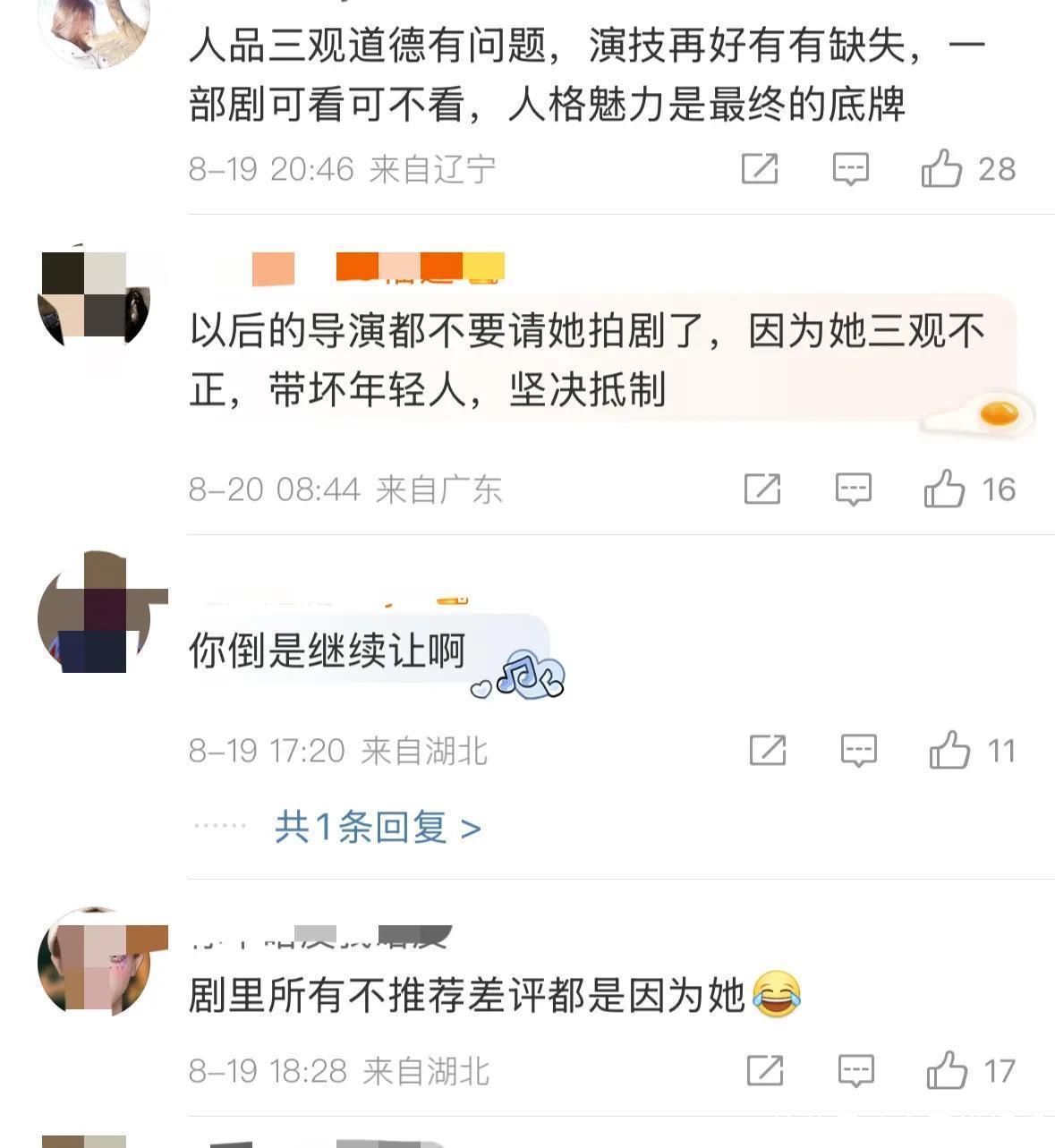Share the comment posted 8-19 17:20
This screenshot has width=1055, height=1148.
pyautogui.click(x=767, y=750)
